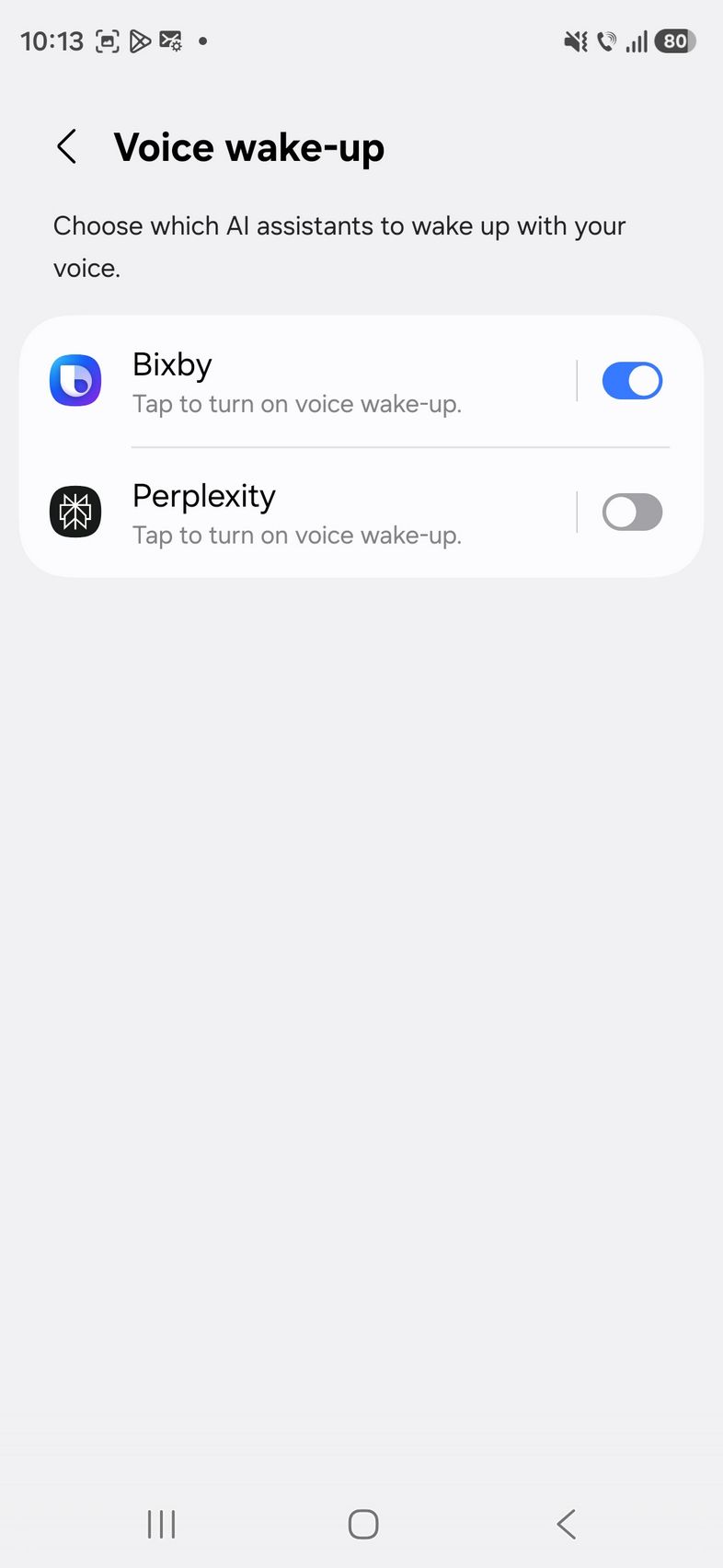This screenshot has height=1568, width=723.
Task: Go back from Voice wake-up page
Action: click(x=67, y=147)
